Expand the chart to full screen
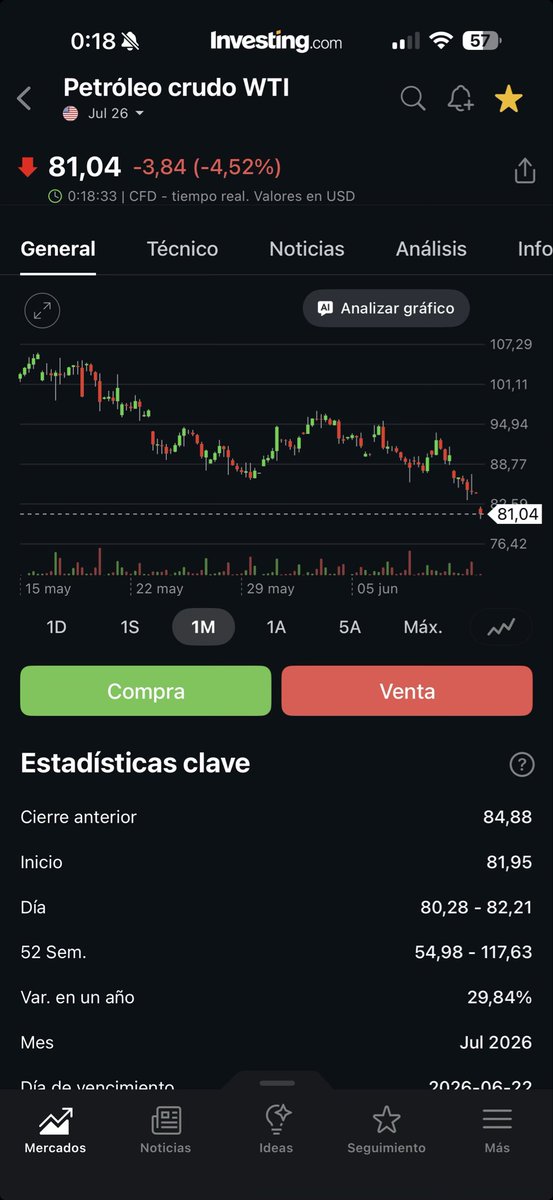The width and height of the screenshot is (553, 1200). coord(42,310)
